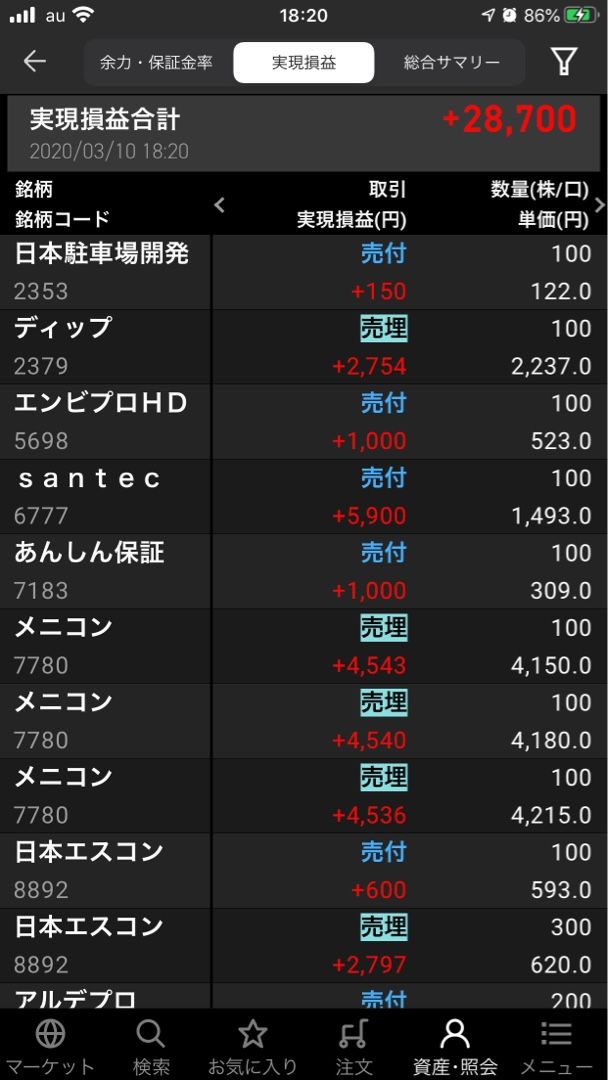Select 資産・照会 tab
This screenshot has height=1080, width=608.
(455, 1046)
